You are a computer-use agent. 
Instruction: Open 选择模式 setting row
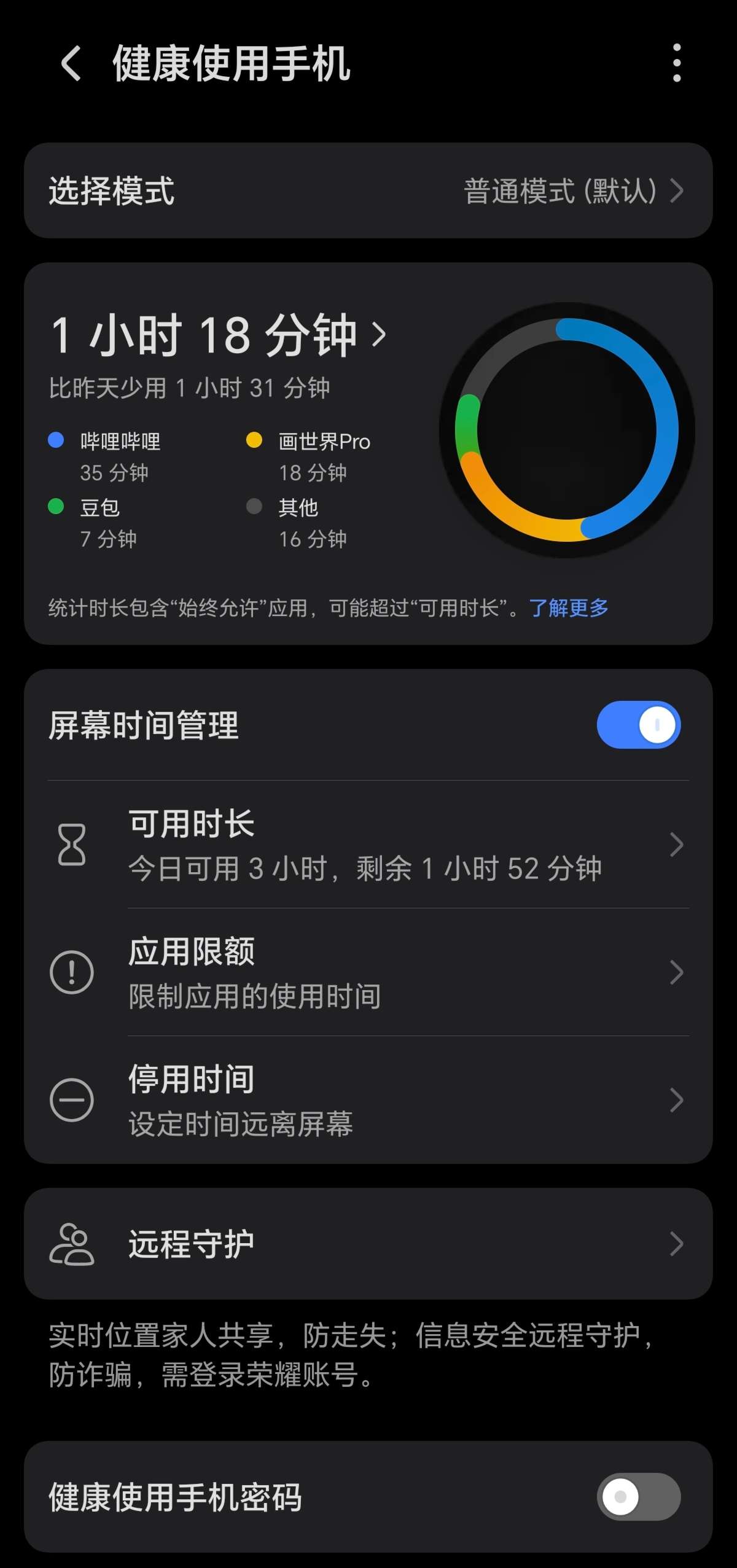click(x=367, y=190)
